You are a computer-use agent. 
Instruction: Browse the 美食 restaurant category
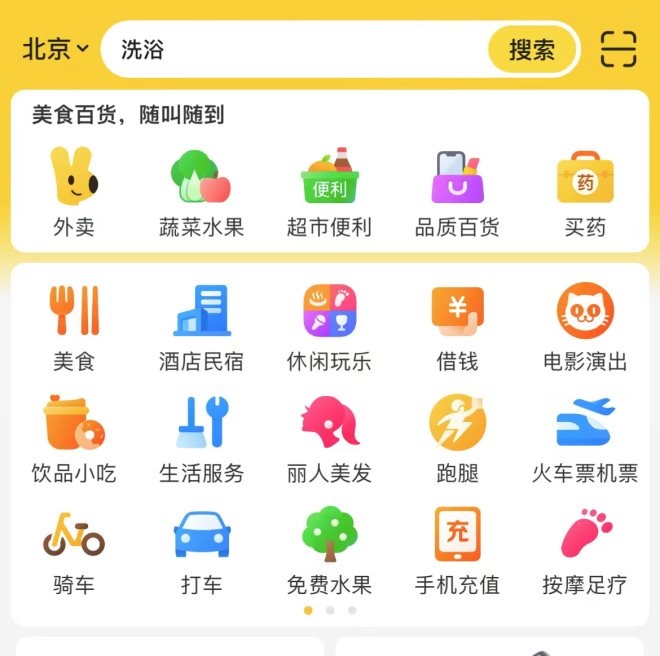pyautogui.click(x=74, y=328)
